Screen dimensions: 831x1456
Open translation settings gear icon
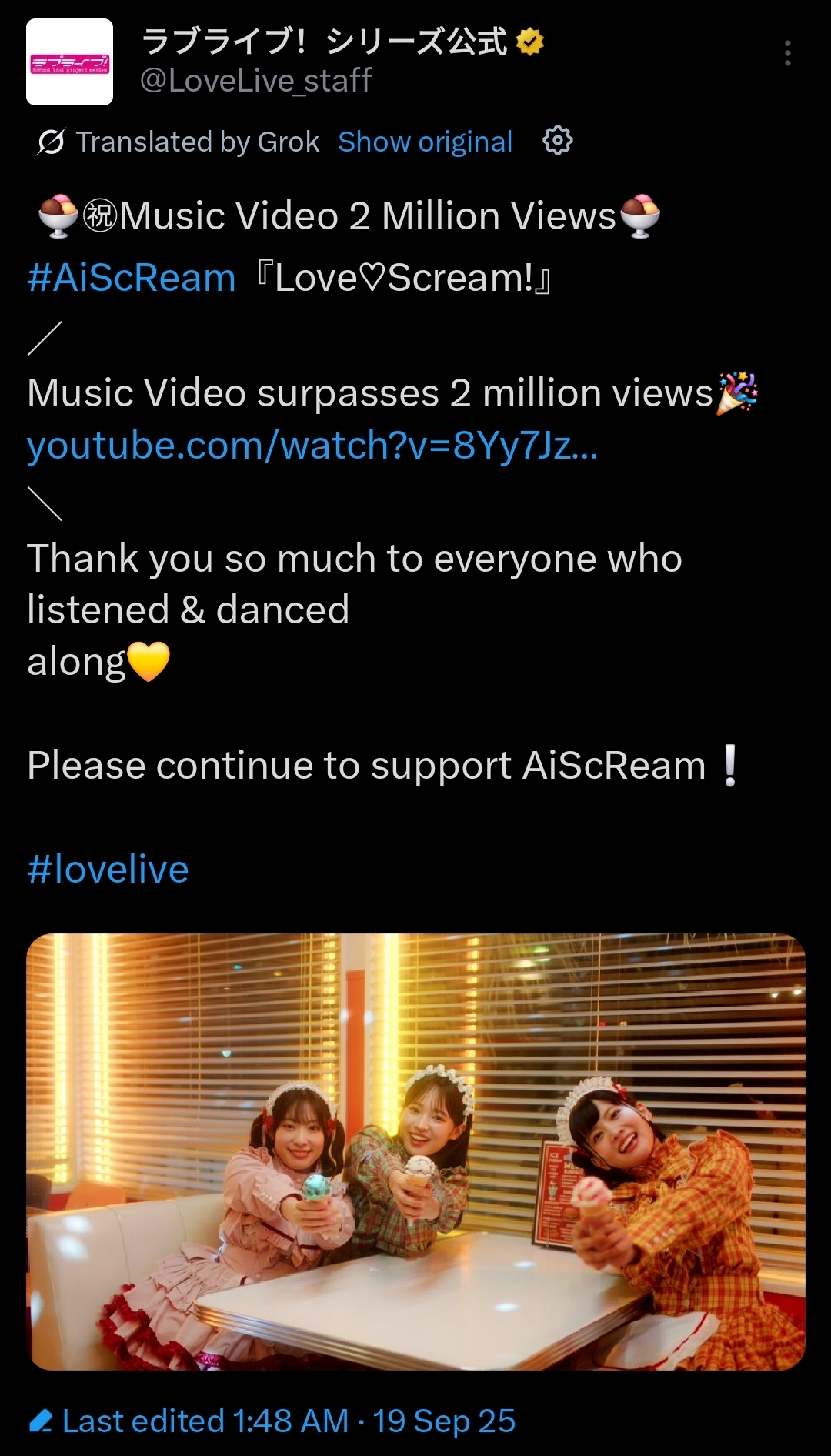(558, 141)
